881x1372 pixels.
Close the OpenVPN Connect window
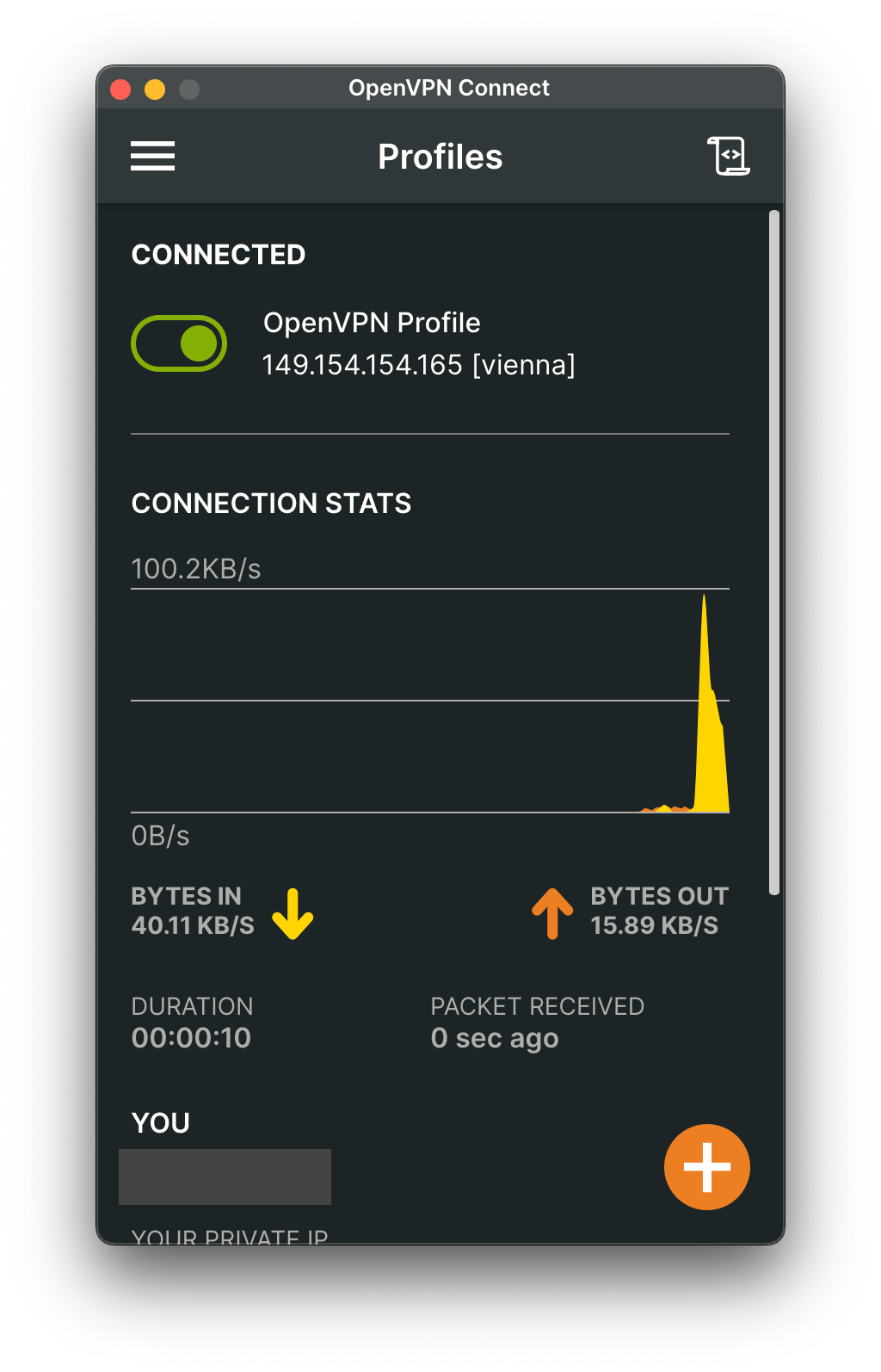tap(121, 90)
